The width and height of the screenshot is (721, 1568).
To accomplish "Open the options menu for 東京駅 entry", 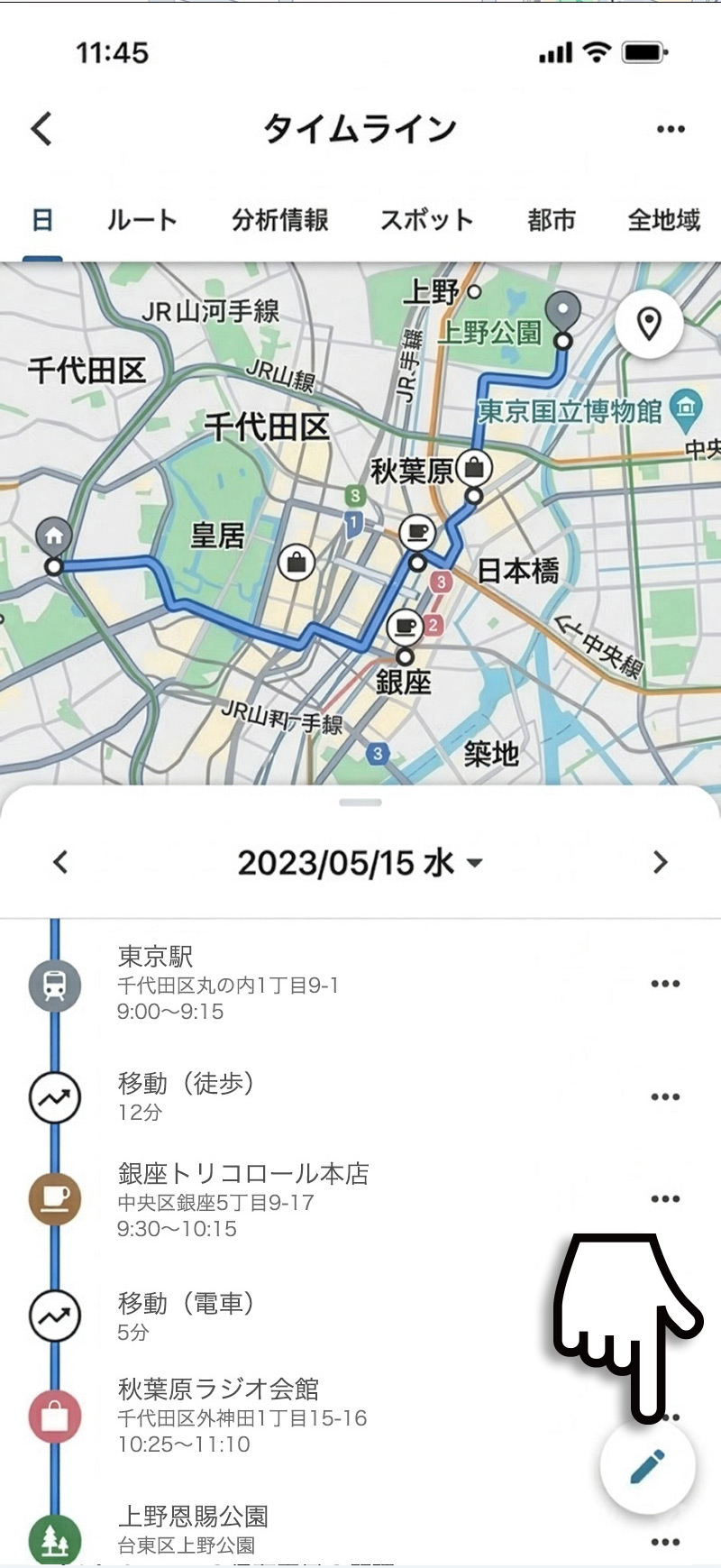I will (665, 984).
